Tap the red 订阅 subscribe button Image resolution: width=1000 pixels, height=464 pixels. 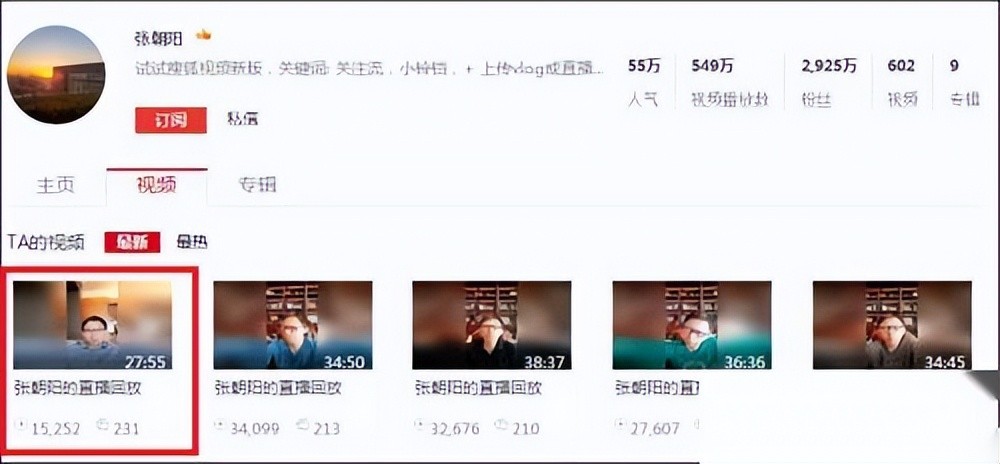(x=171, y=119)
